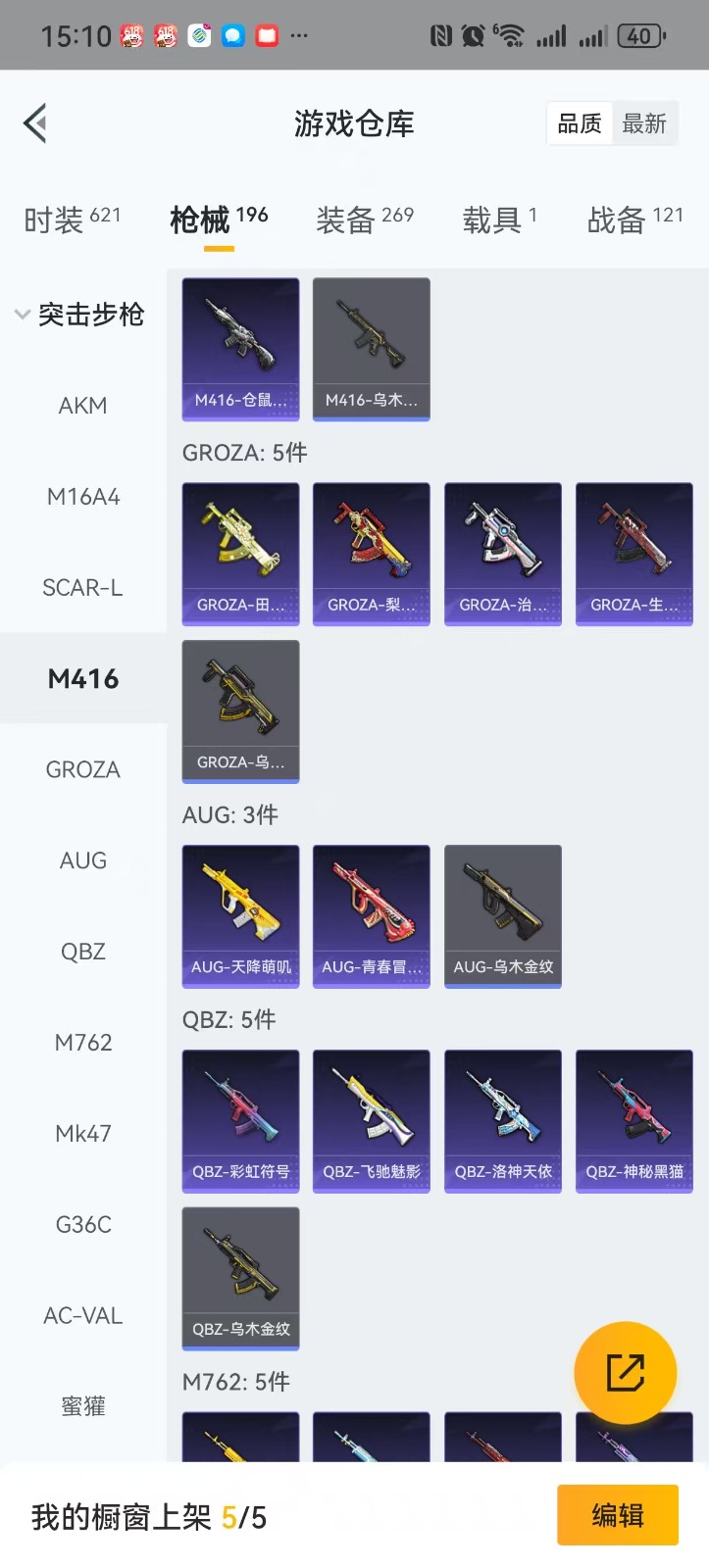Screen dimensions: 709x1568
Task: Open the QBZ-彩虹符号 skin
Action: tap(240, 1121)
